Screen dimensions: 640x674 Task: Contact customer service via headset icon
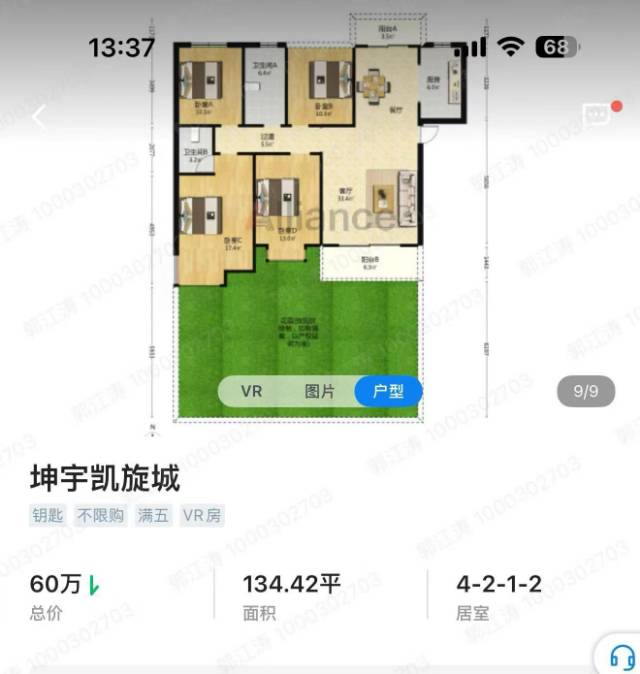(x=621, y=657)
